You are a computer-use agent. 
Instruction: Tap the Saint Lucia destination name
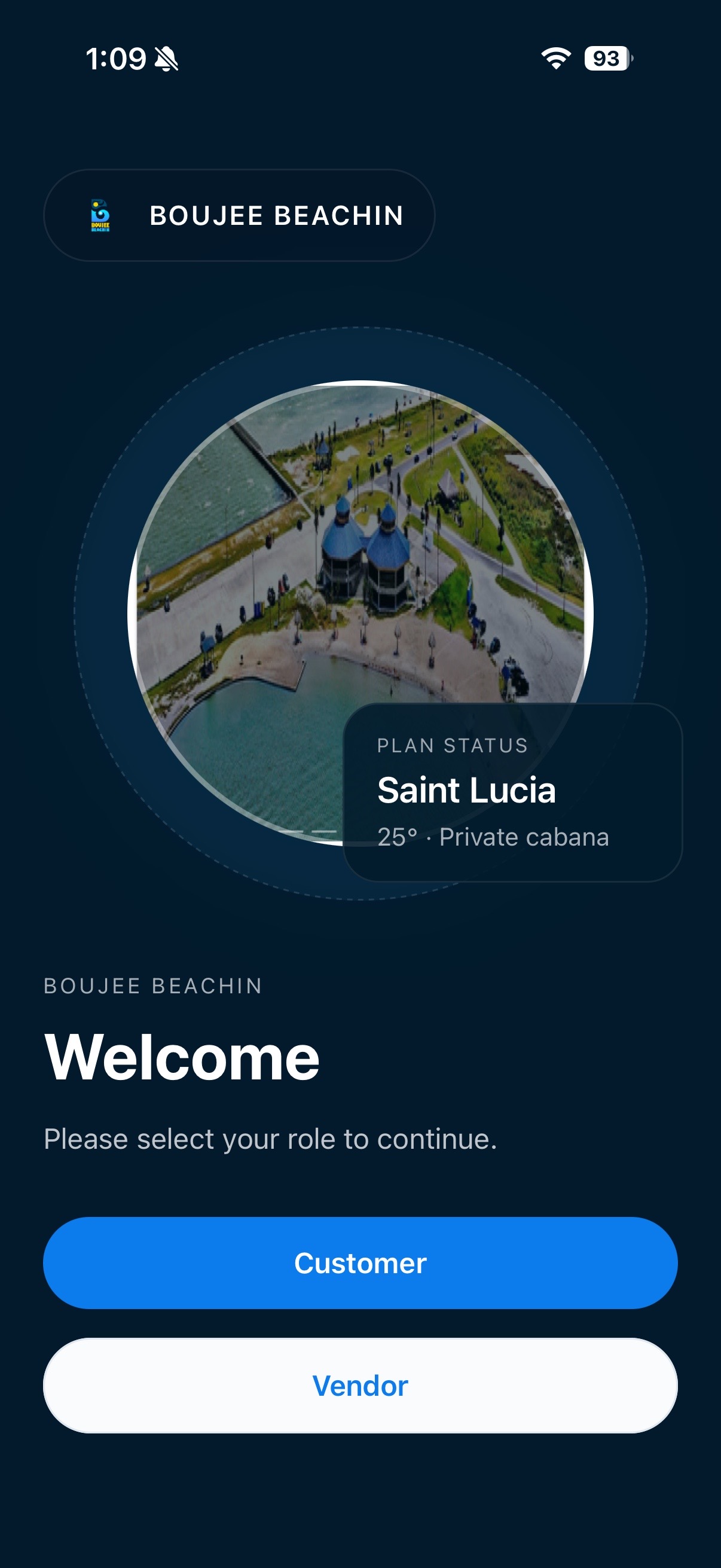point(467,791)
